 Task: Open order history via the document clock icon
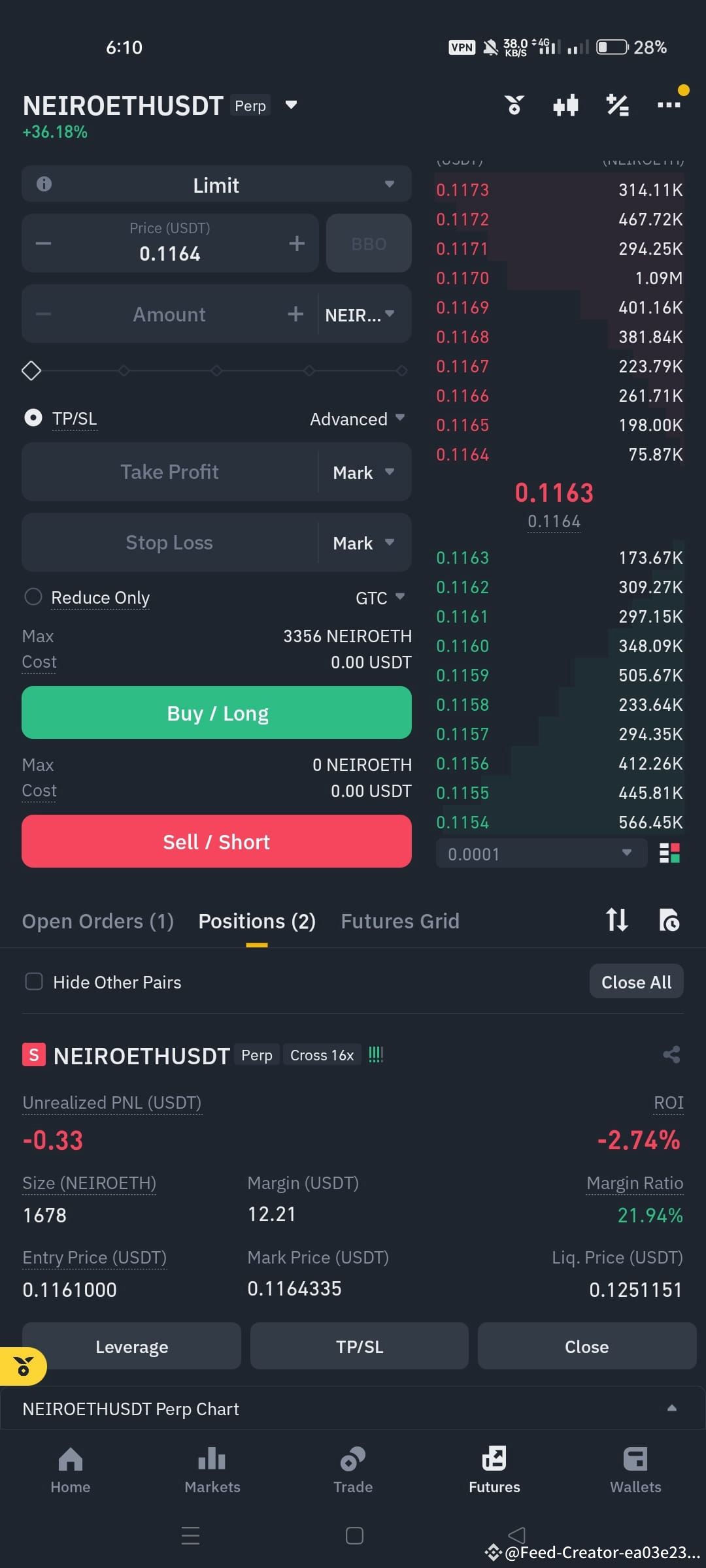click(x=669, y=920)
